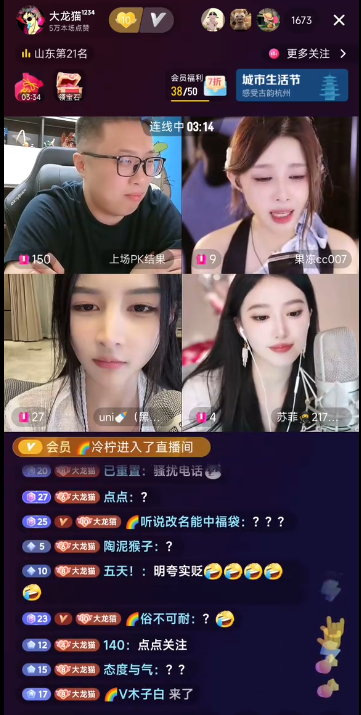Open 山东第21名 ranking chip
This screenshot has height=715, width=361.
[x=54, y=54]
